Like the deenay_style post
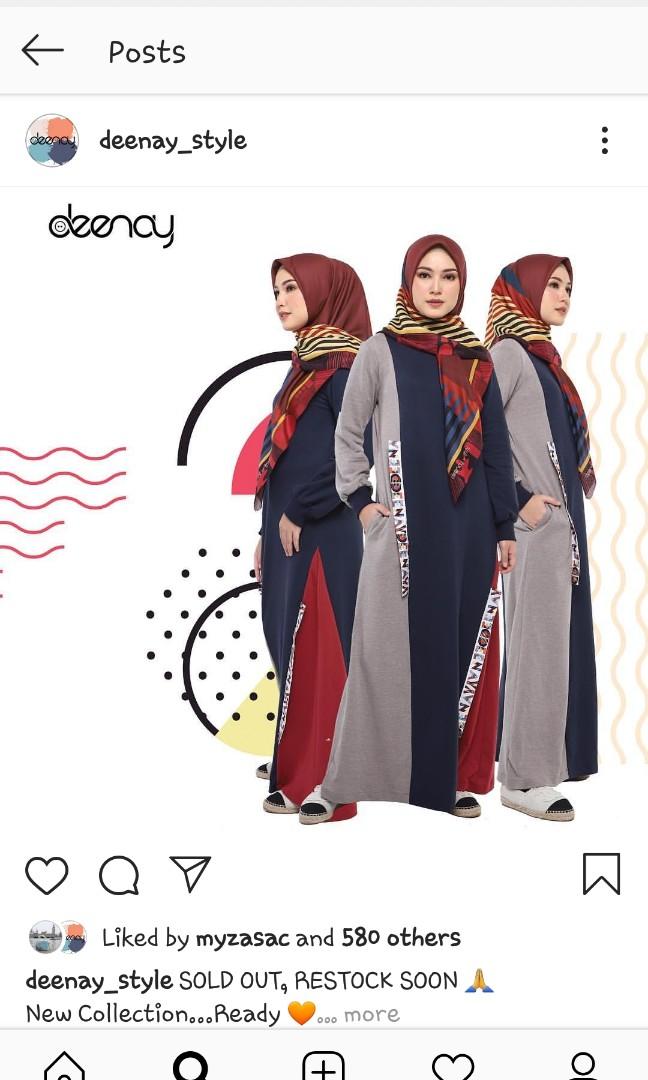 click(46, 875)
